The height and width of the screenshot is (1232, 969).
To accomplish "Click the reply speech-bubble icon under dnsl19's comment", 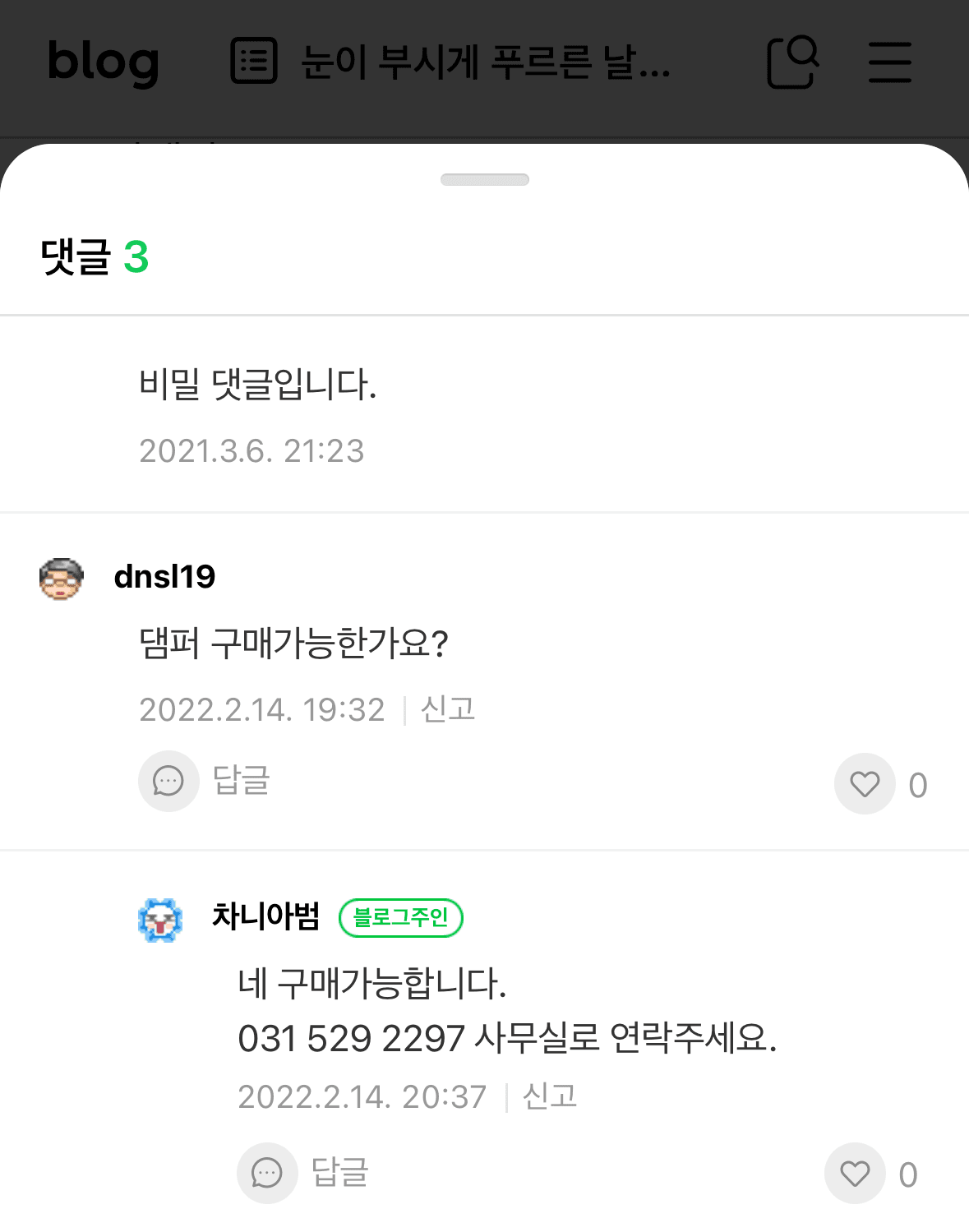I will click(x=168, y=782).
